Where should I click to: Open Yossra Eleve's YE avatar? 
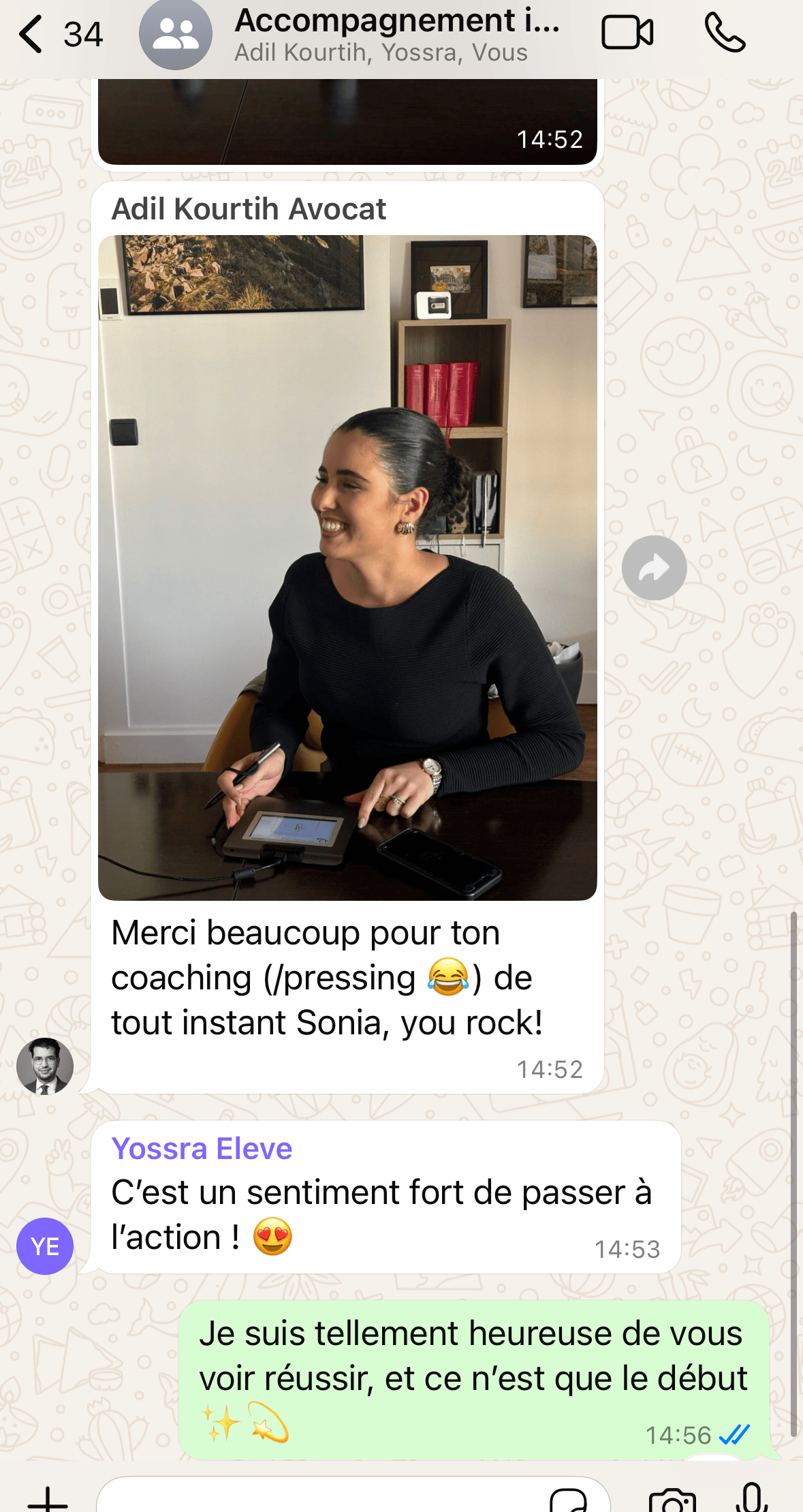point(45,1246)
